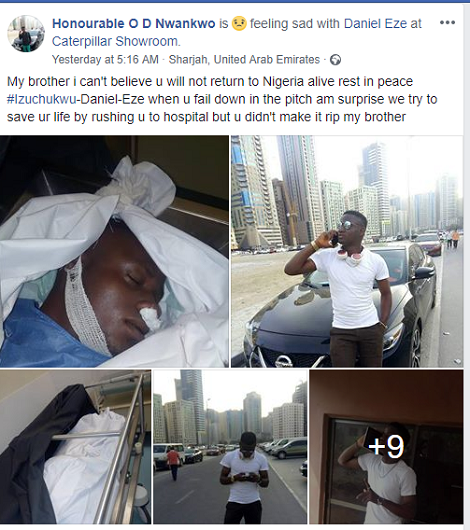This screenshot has height=530, width=470.
Task: Open bottom-left photo with metal railing
Action: 75,447
